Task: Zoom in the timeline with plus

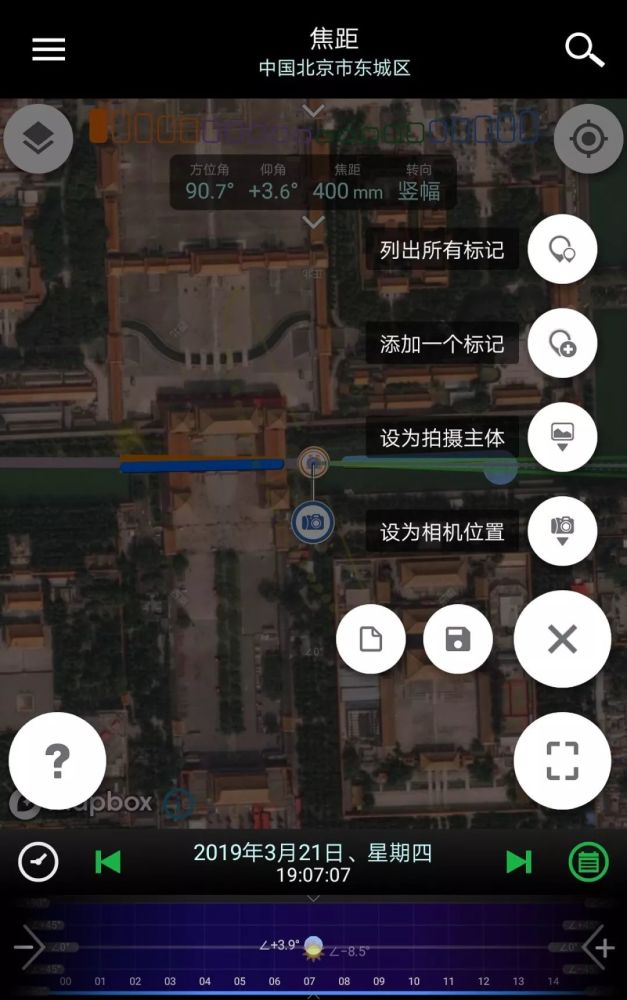Action: tap(604, 948)
